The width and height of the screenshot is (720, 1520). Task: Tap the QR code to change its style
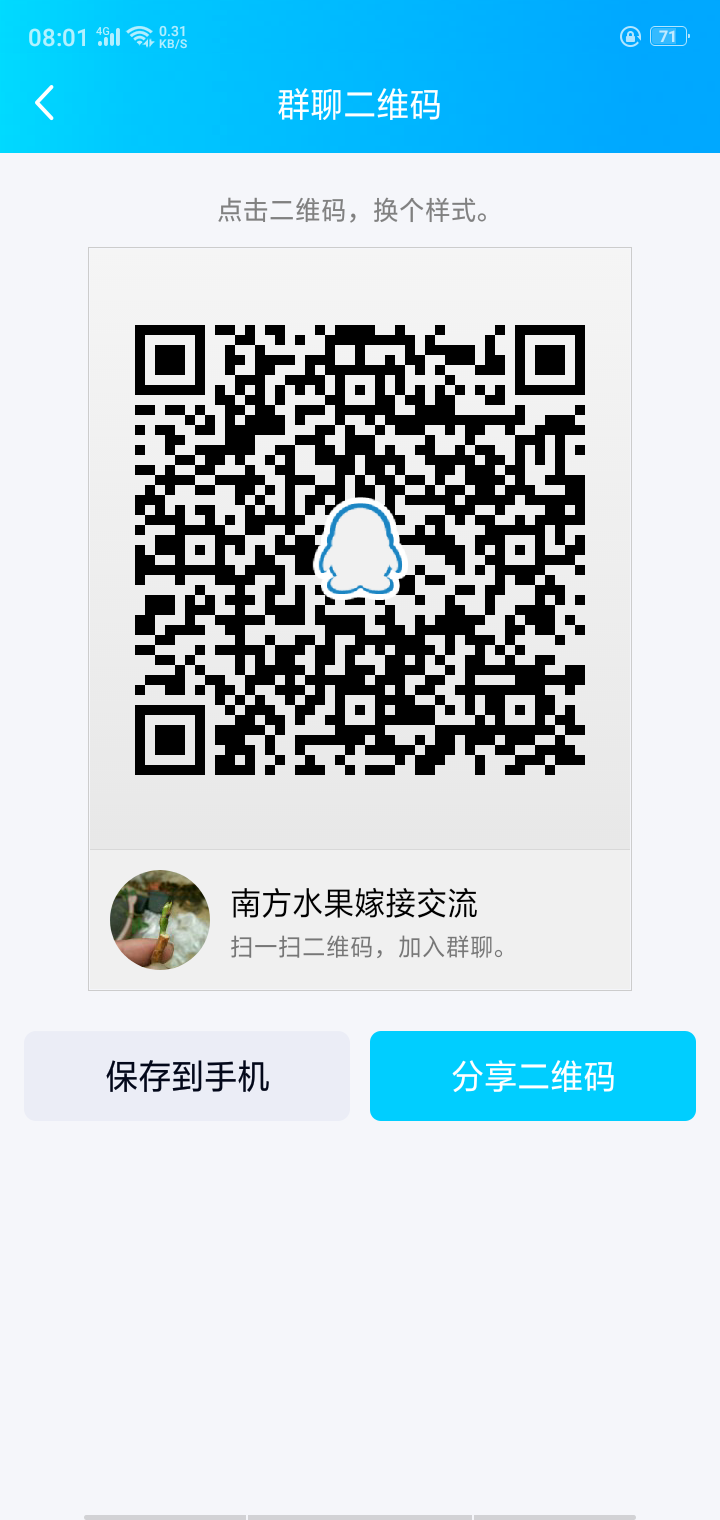[x=360, y=550]
